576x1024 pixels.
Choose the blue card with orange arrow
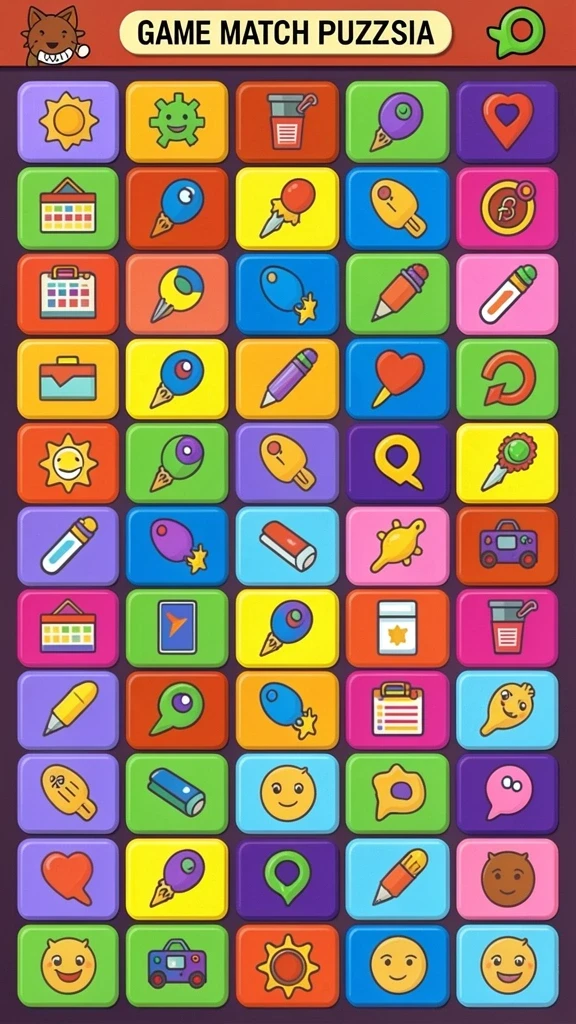click(177, 628)
